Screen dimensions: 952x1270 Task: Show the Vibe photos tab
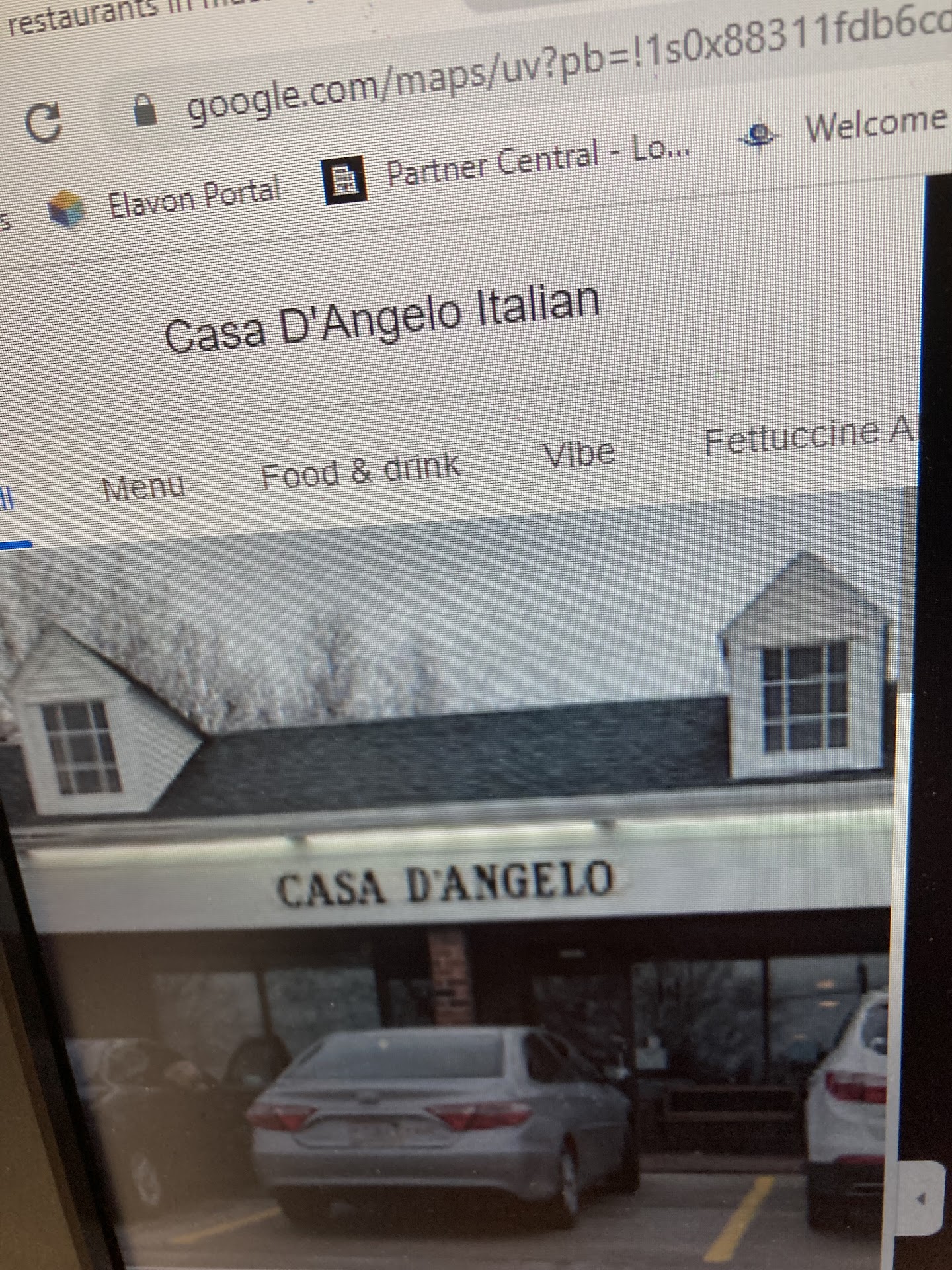(x=579, y=454)
